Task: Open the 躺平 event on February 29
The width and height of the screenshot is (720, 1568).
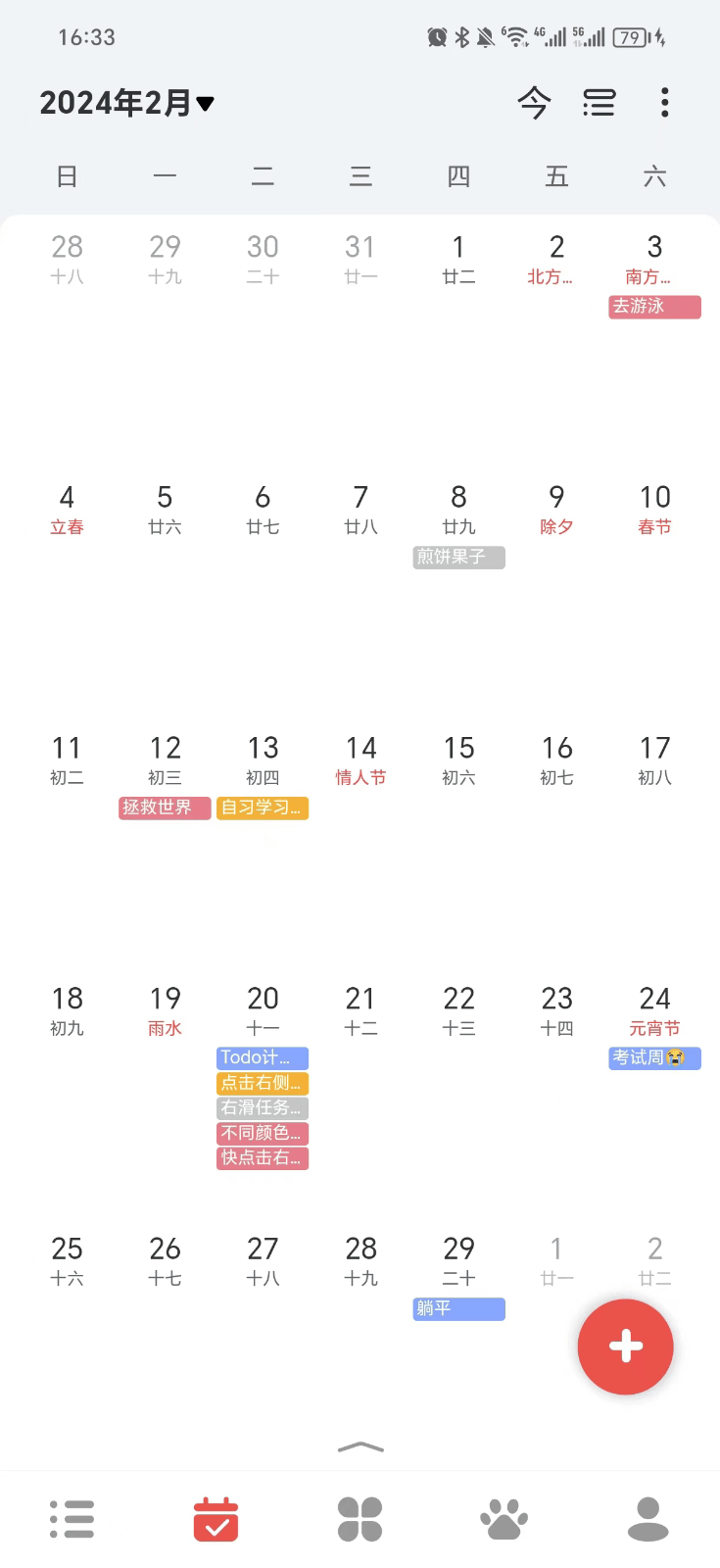Action: pos(458,1309)
